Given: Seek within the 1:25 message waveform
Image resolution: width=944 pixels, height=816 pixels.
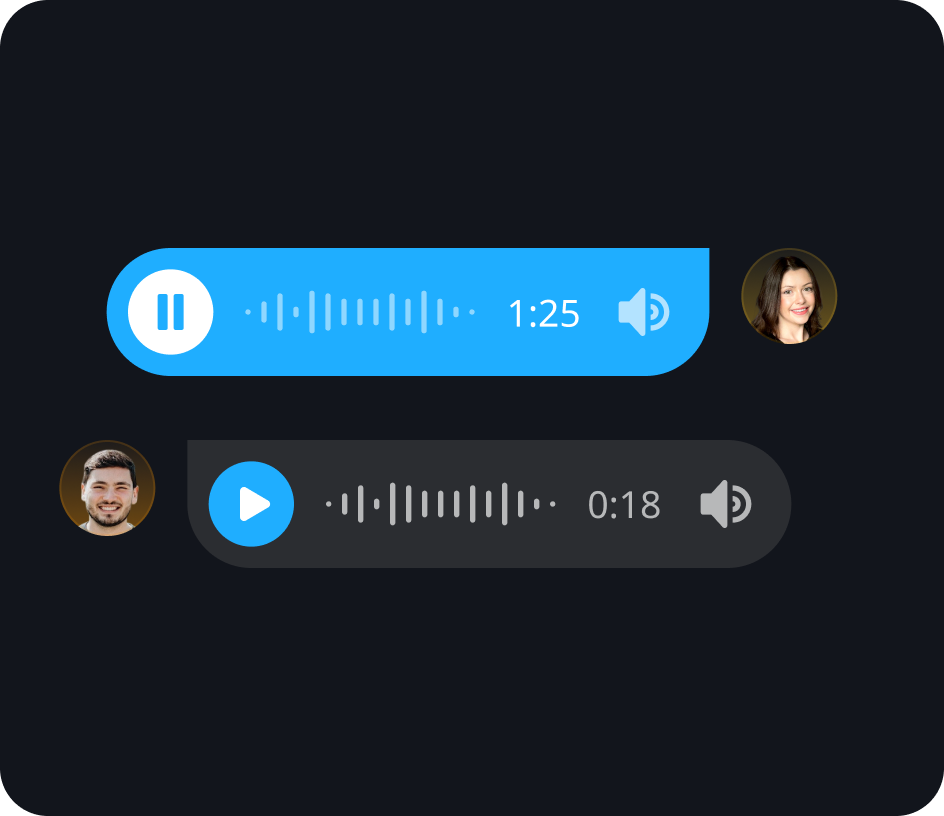Looking at the screenshot, I should coord(359,312).
